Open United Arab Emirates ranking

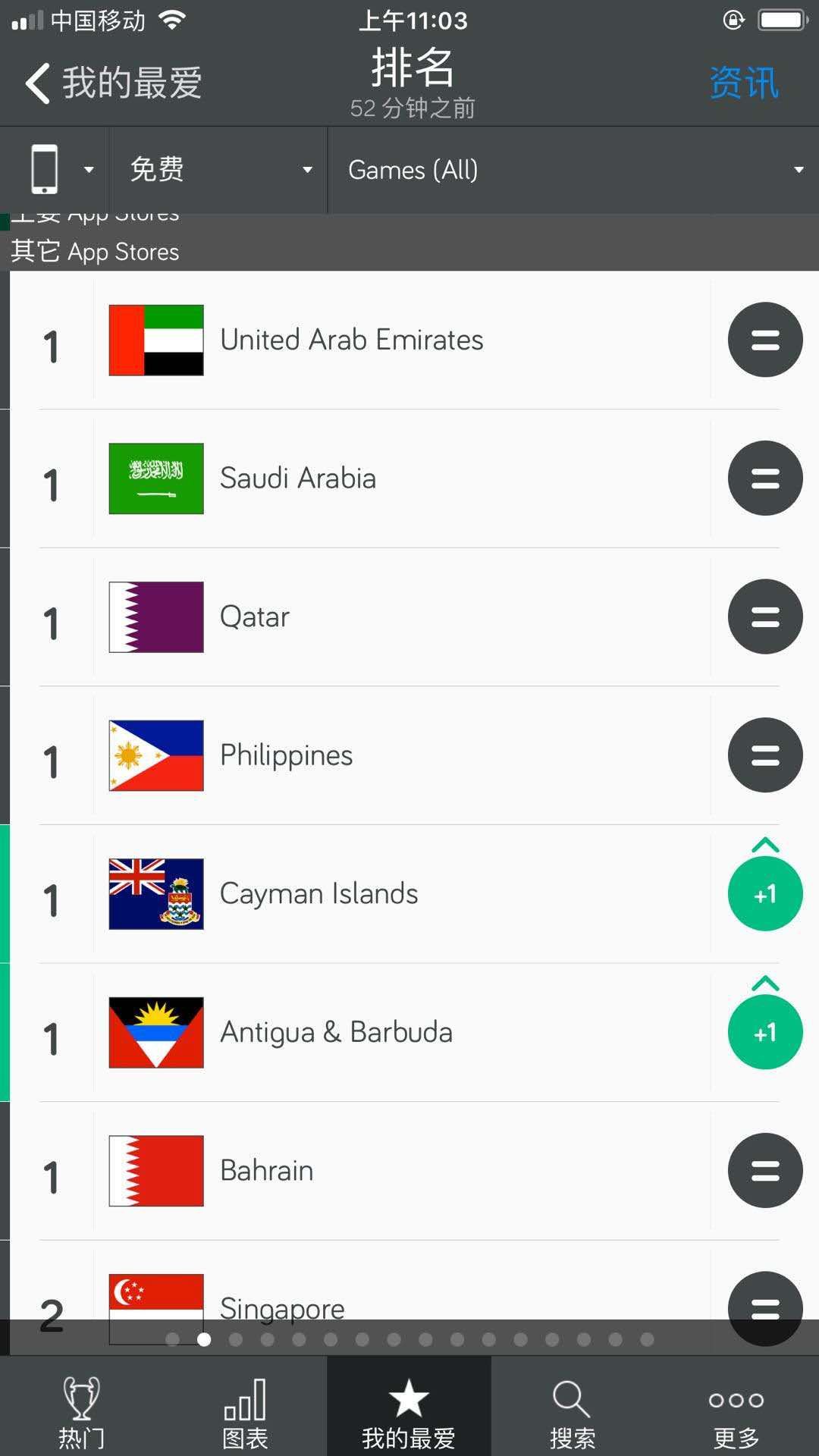click(351, 340)
